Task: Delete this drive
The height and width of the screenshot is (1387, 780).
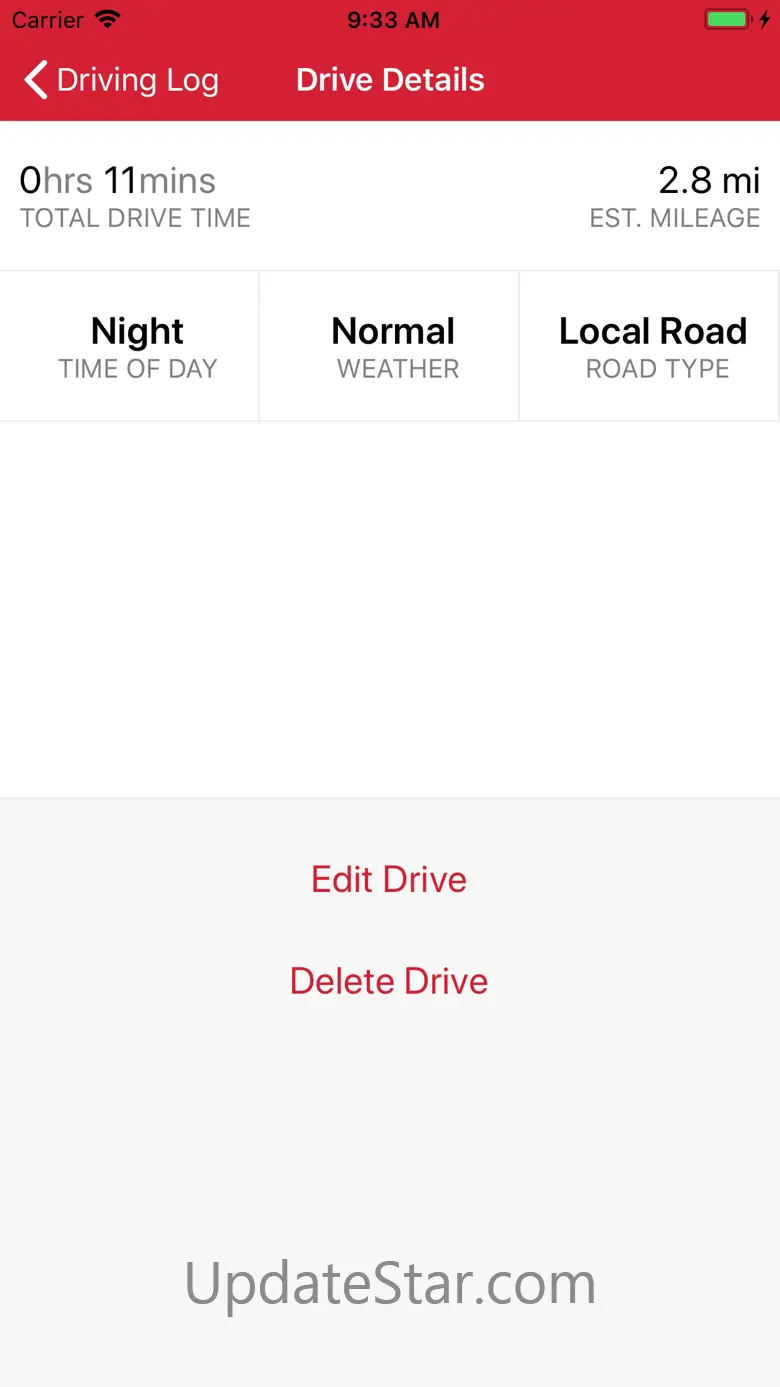Action: coord(389,981)
